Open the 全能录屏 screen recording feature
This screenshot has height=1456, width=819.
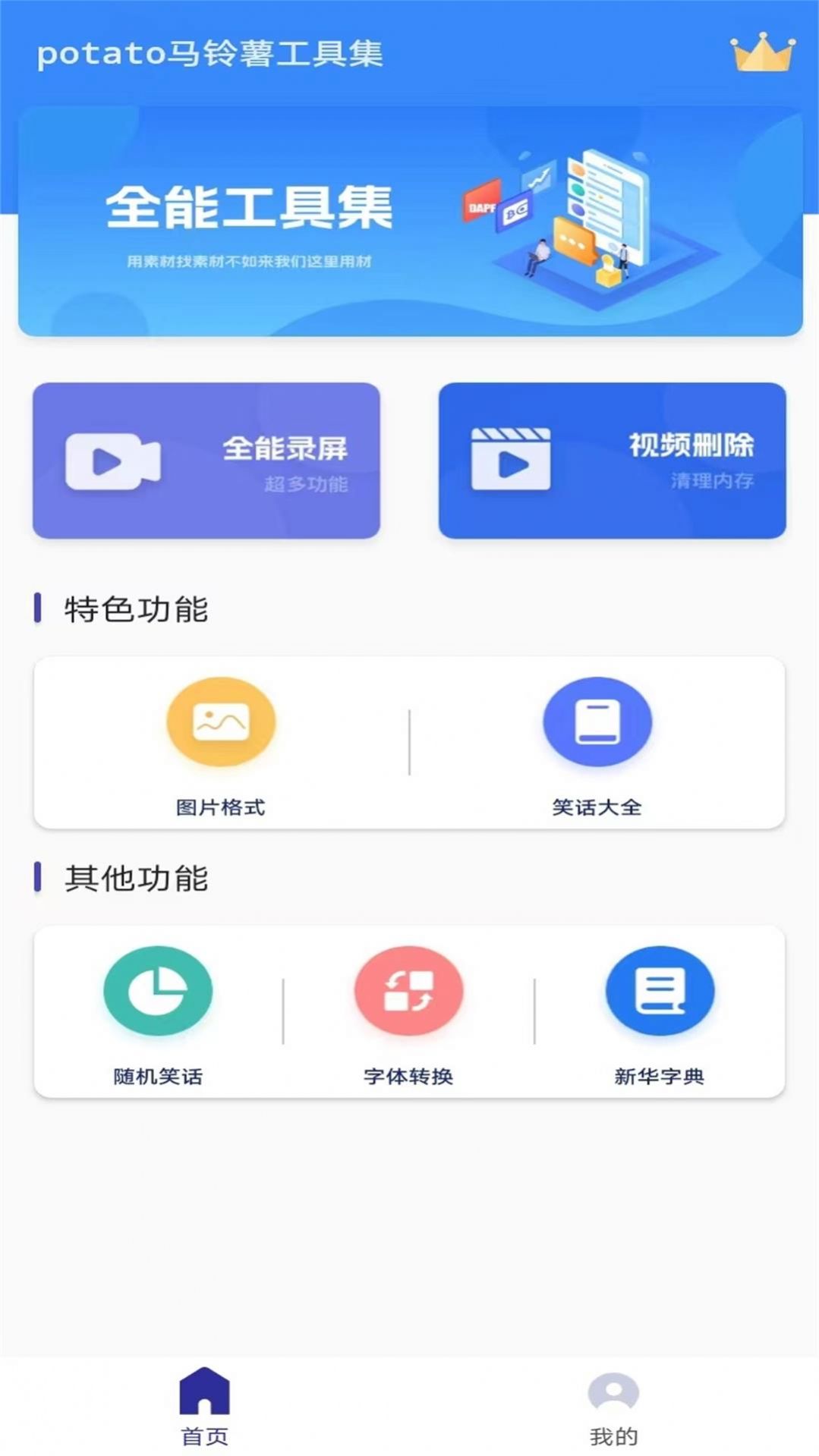206,459
